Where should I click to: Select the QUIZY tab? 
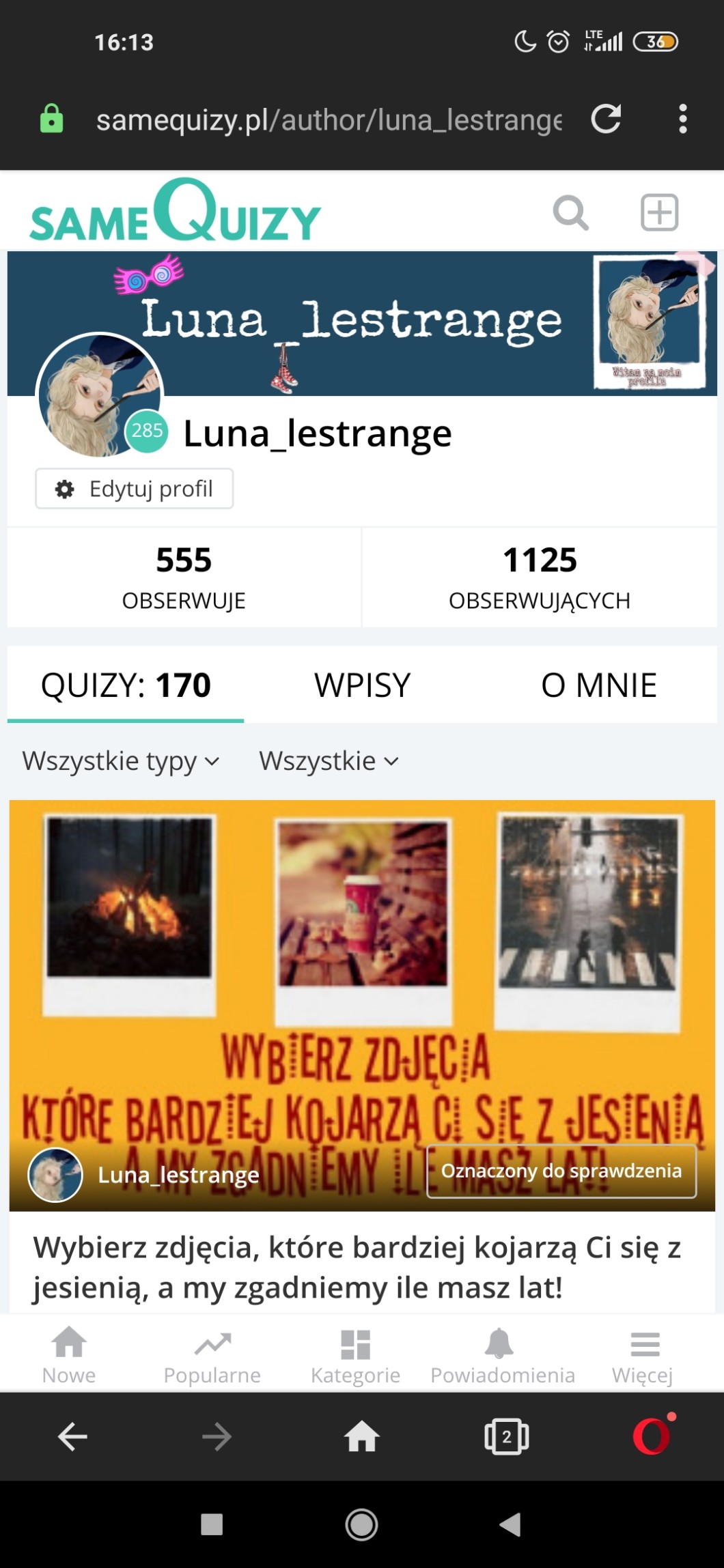(x=126, y=685)
